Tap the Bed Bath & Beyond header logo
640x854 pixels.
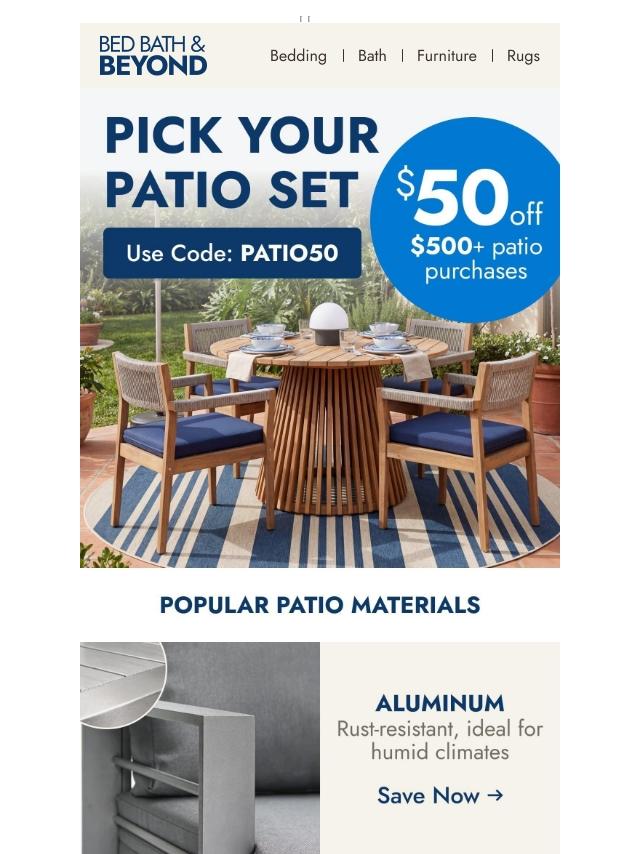click(x=153, y=56)
